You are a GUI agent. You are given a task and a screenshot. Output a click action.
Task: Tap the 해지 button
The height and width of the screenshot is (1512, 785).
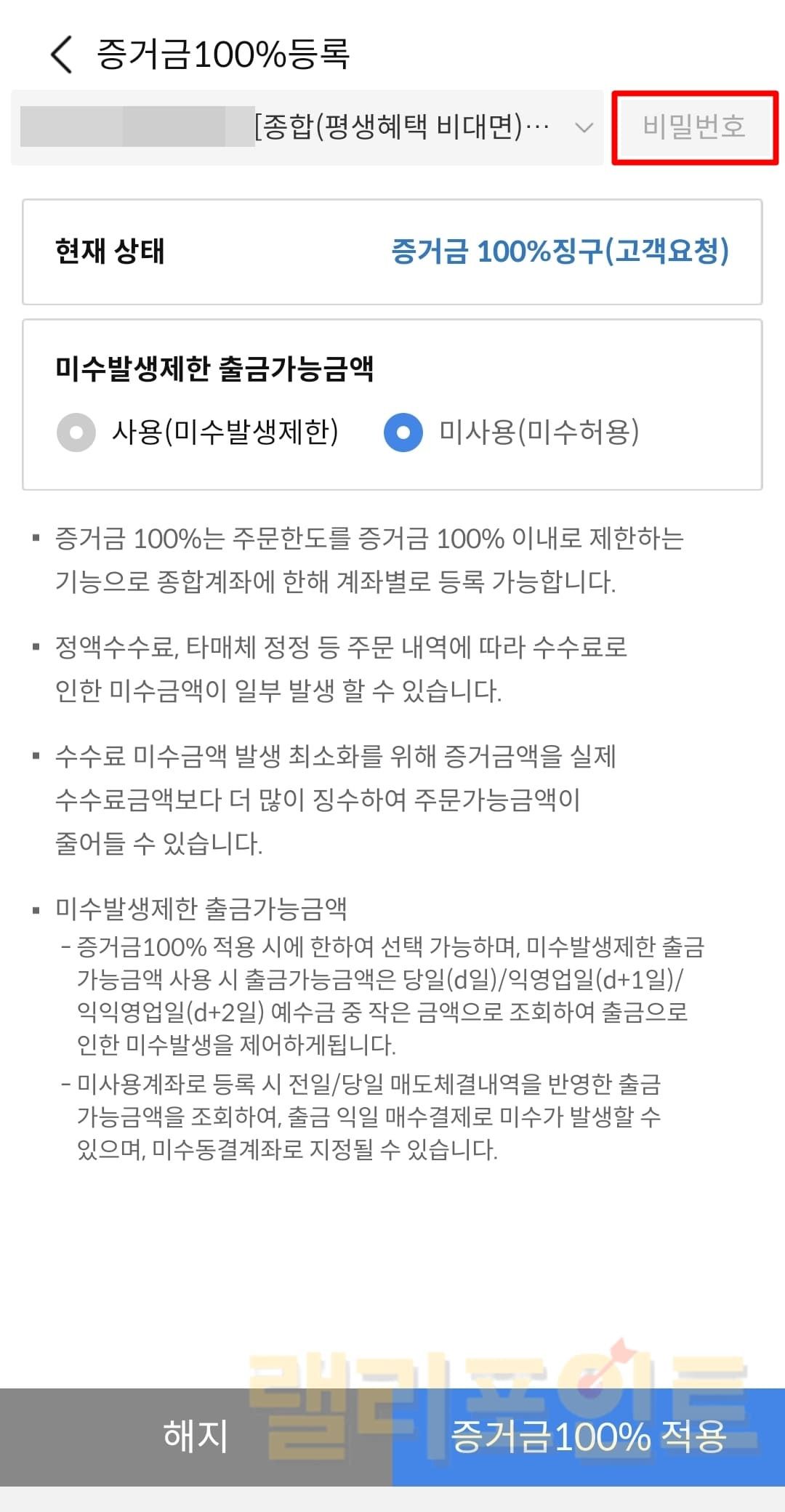[196, 1436]
